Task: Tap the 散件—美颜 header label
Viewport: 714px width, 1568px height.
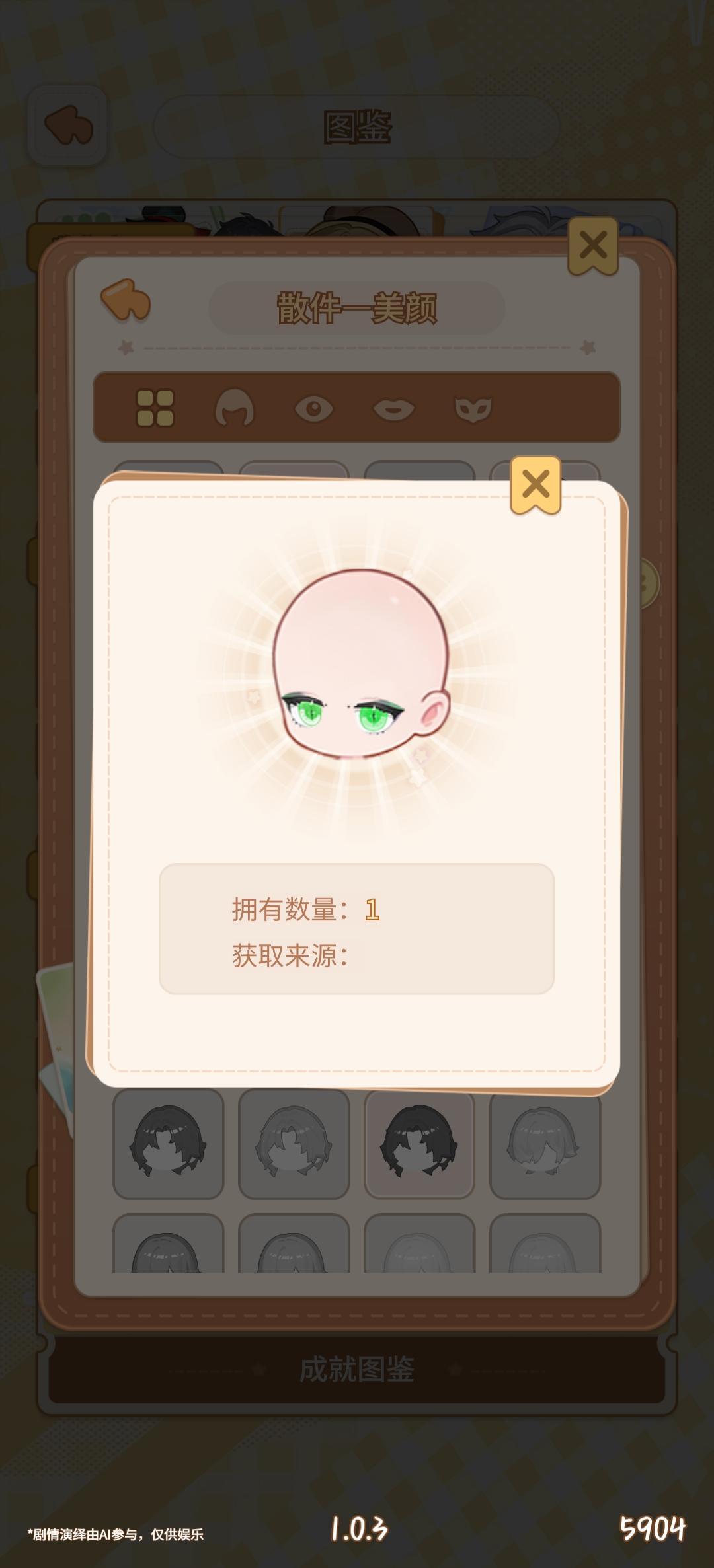Action: tap(357, 307)
